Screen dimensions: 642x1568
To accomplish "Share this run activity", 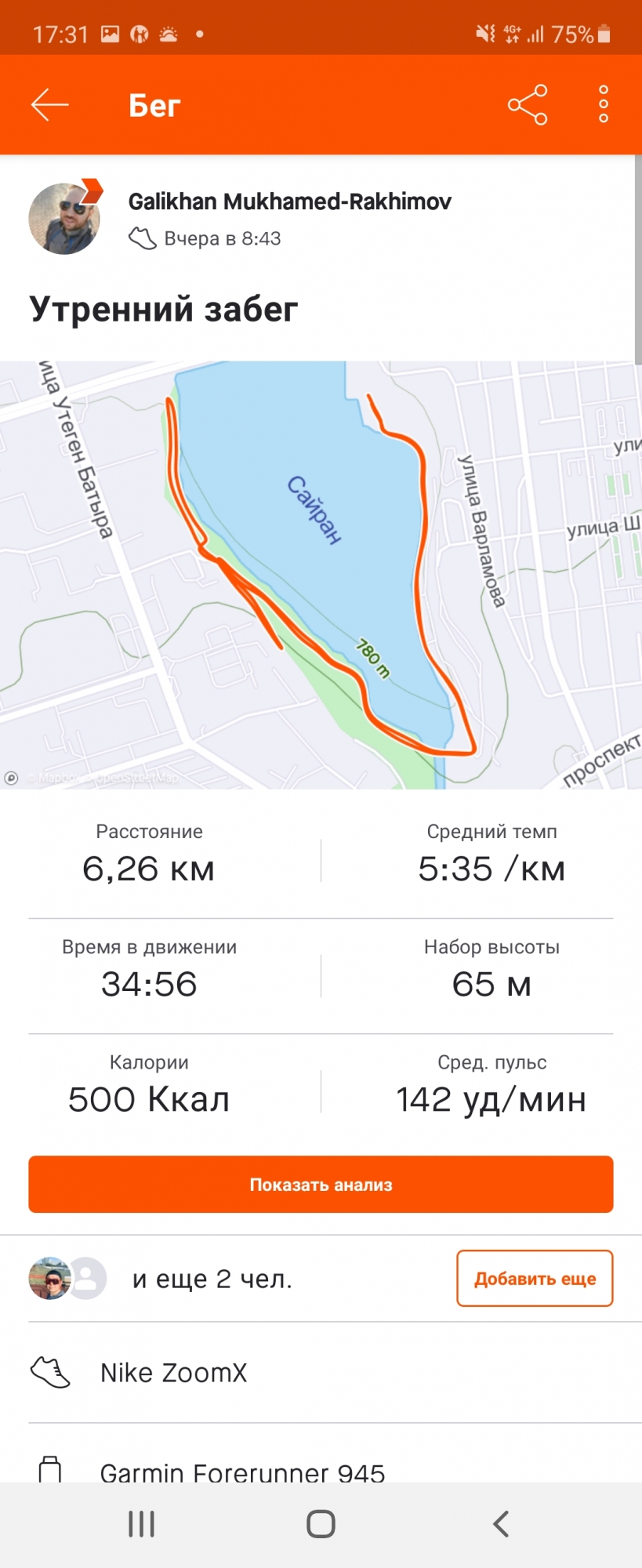I will (528, 104).
